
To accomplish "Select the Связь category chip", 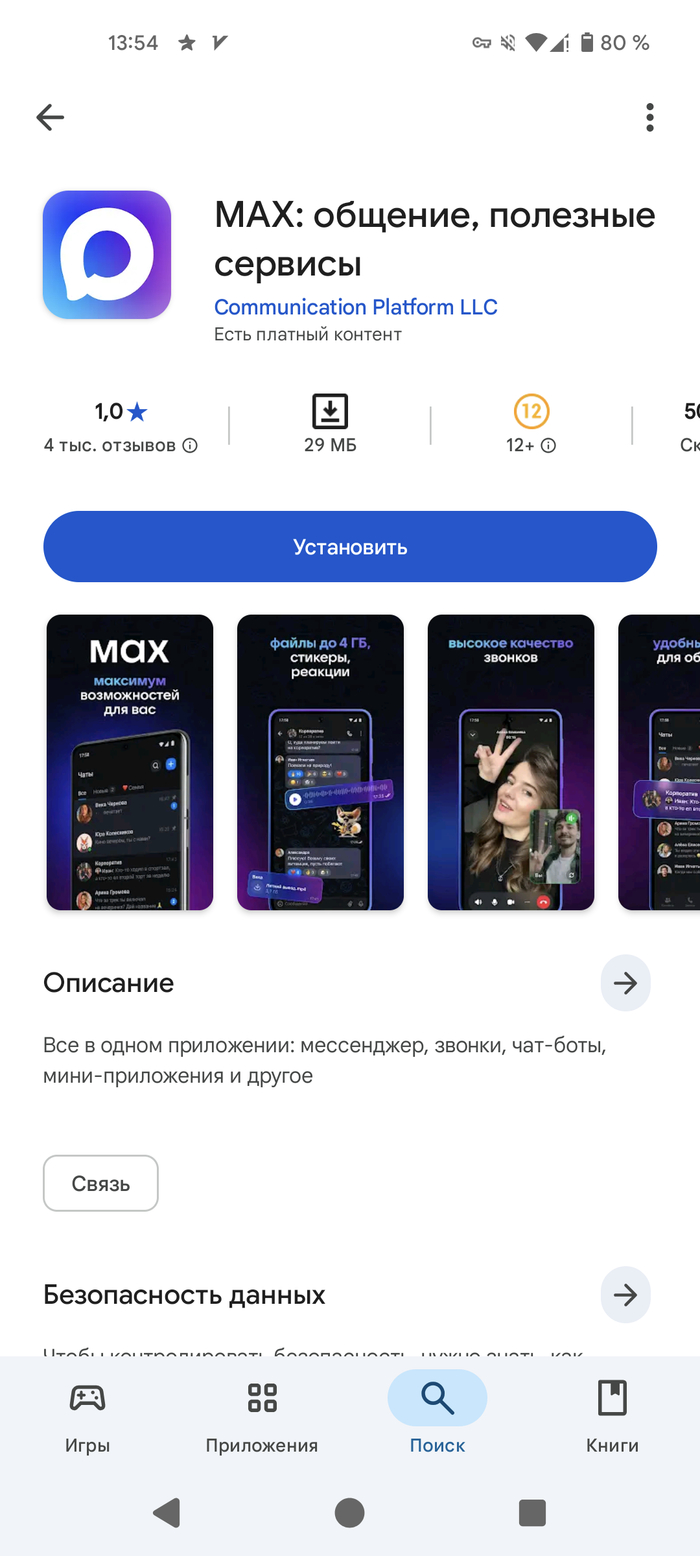I will (101, 1184).
